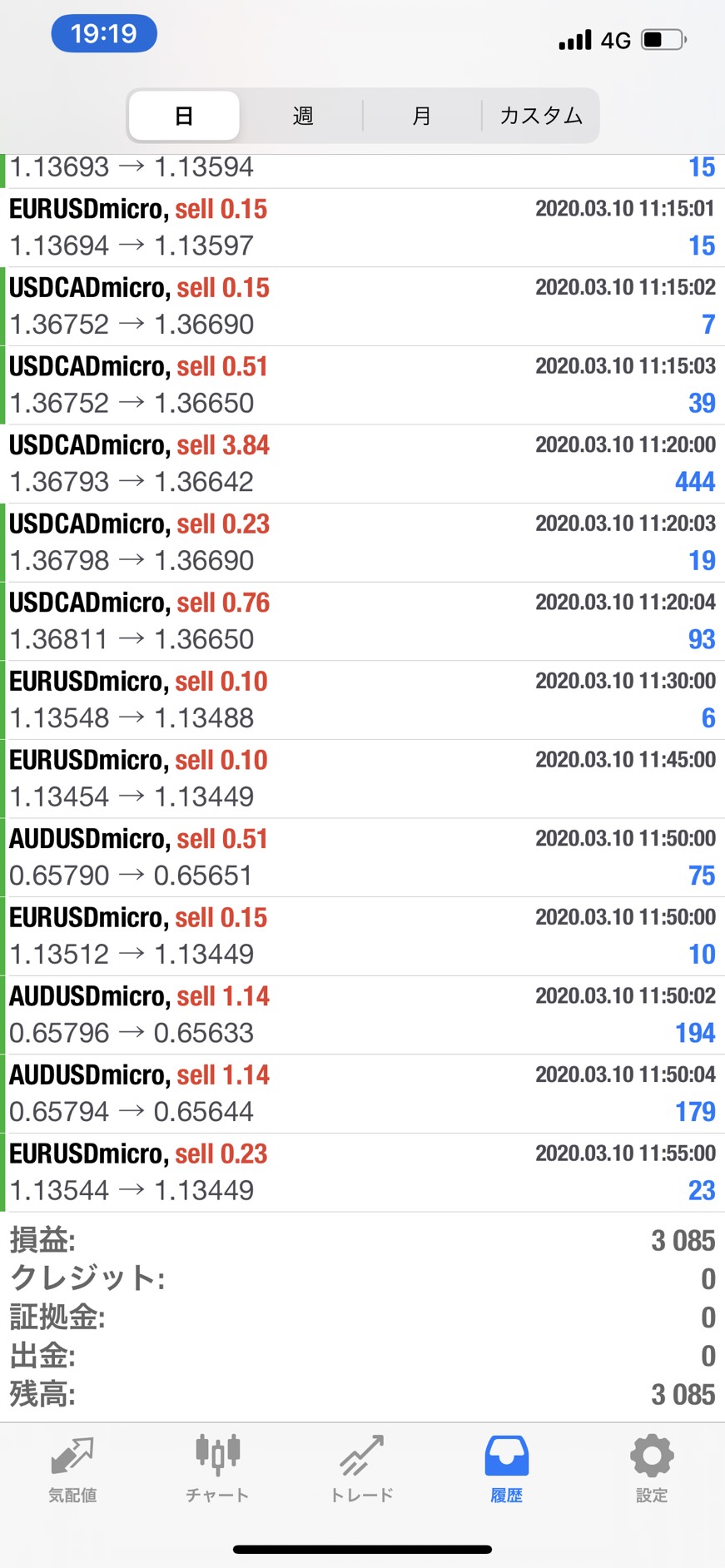Screen dimensions: 725x1568
Task: Open the 設定 settings tab
Action: click(x=652, y=1470)
